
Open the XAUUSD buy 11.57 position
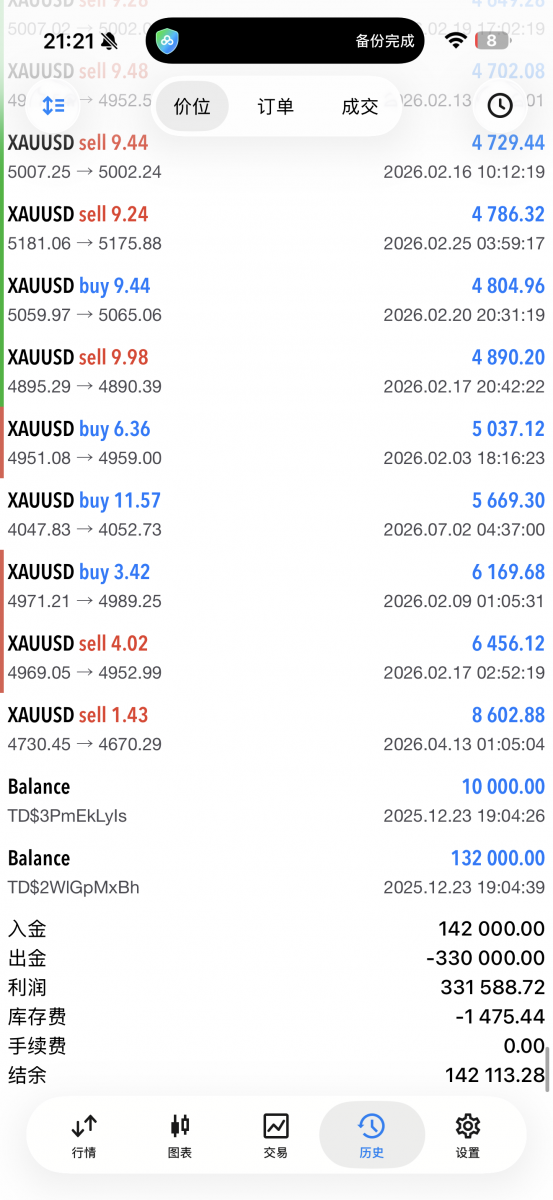tap(276, 514)
